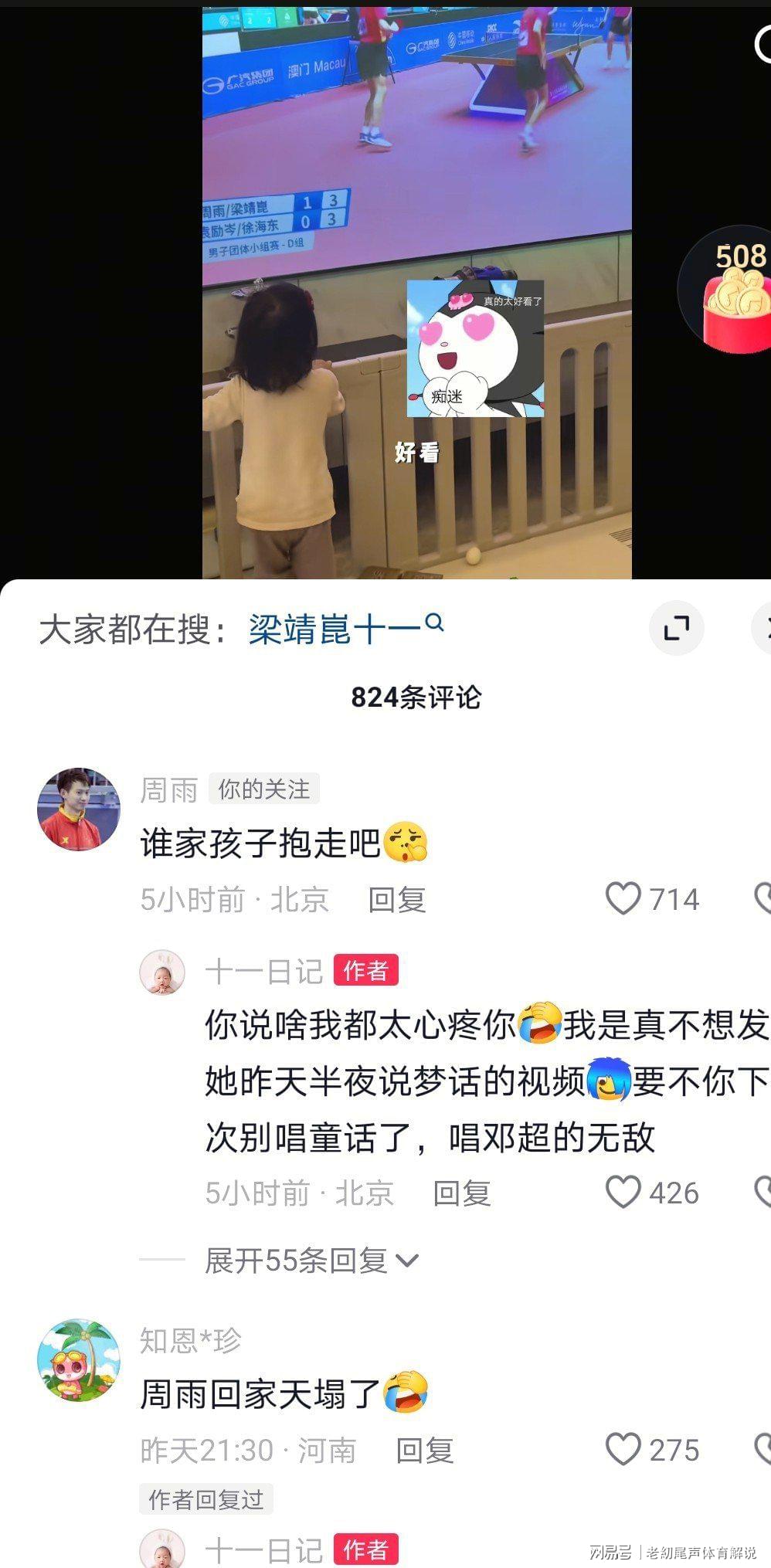Image resolution: width=771 pixels, height=1568 pixels.
Task: Open 十一日记's avatar beside the top reply
Action: pos(162,972)
